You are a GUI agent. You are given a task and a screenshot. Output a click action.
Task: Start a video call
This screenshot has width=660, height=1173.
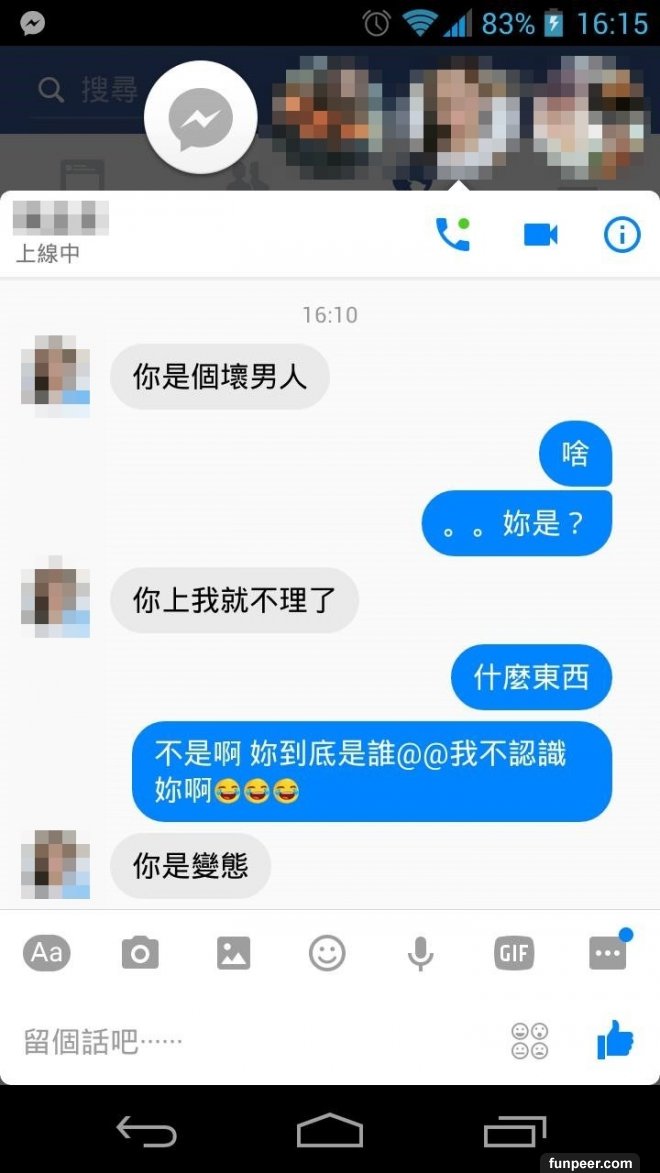click(540, 234)
